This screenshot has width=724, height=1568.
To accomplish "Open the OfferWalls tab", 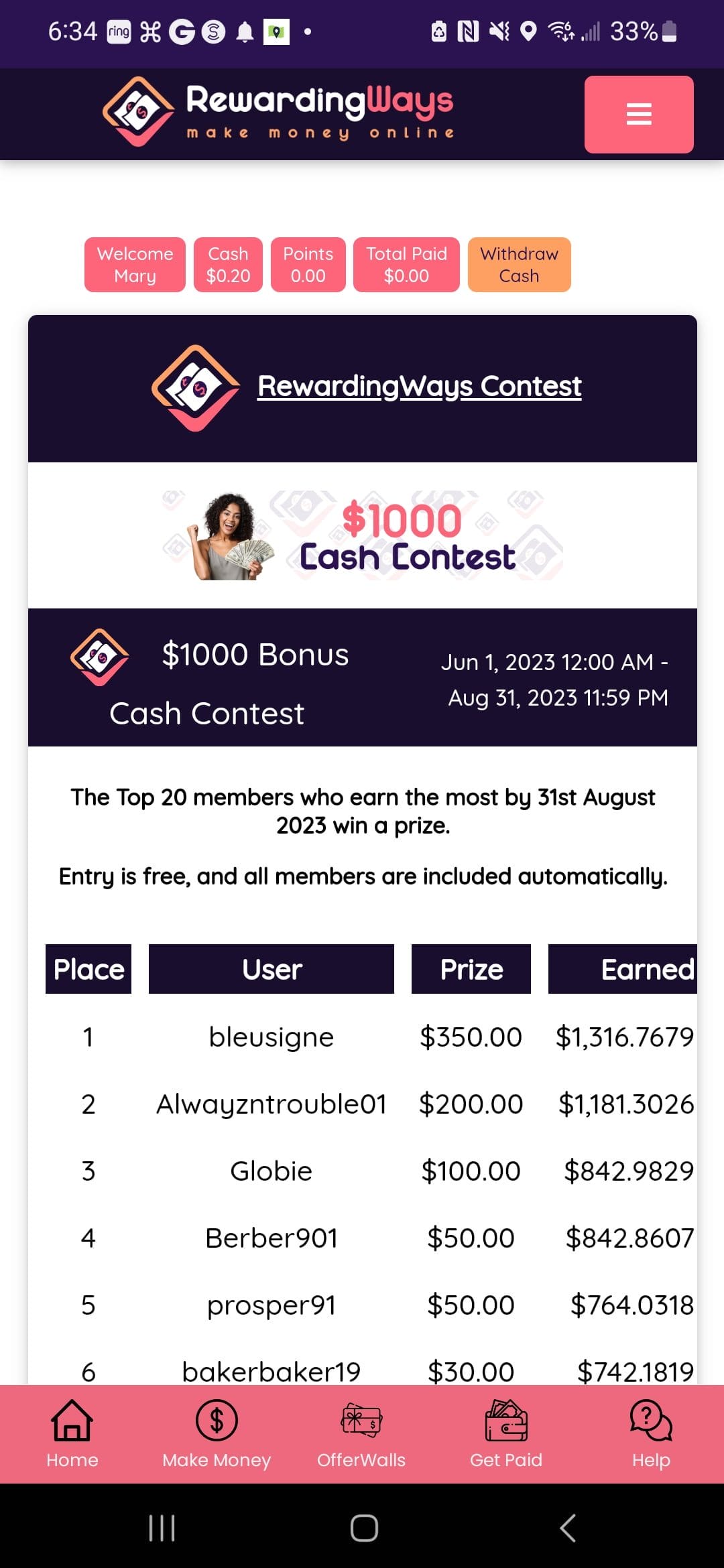I will click(361, 1434).
